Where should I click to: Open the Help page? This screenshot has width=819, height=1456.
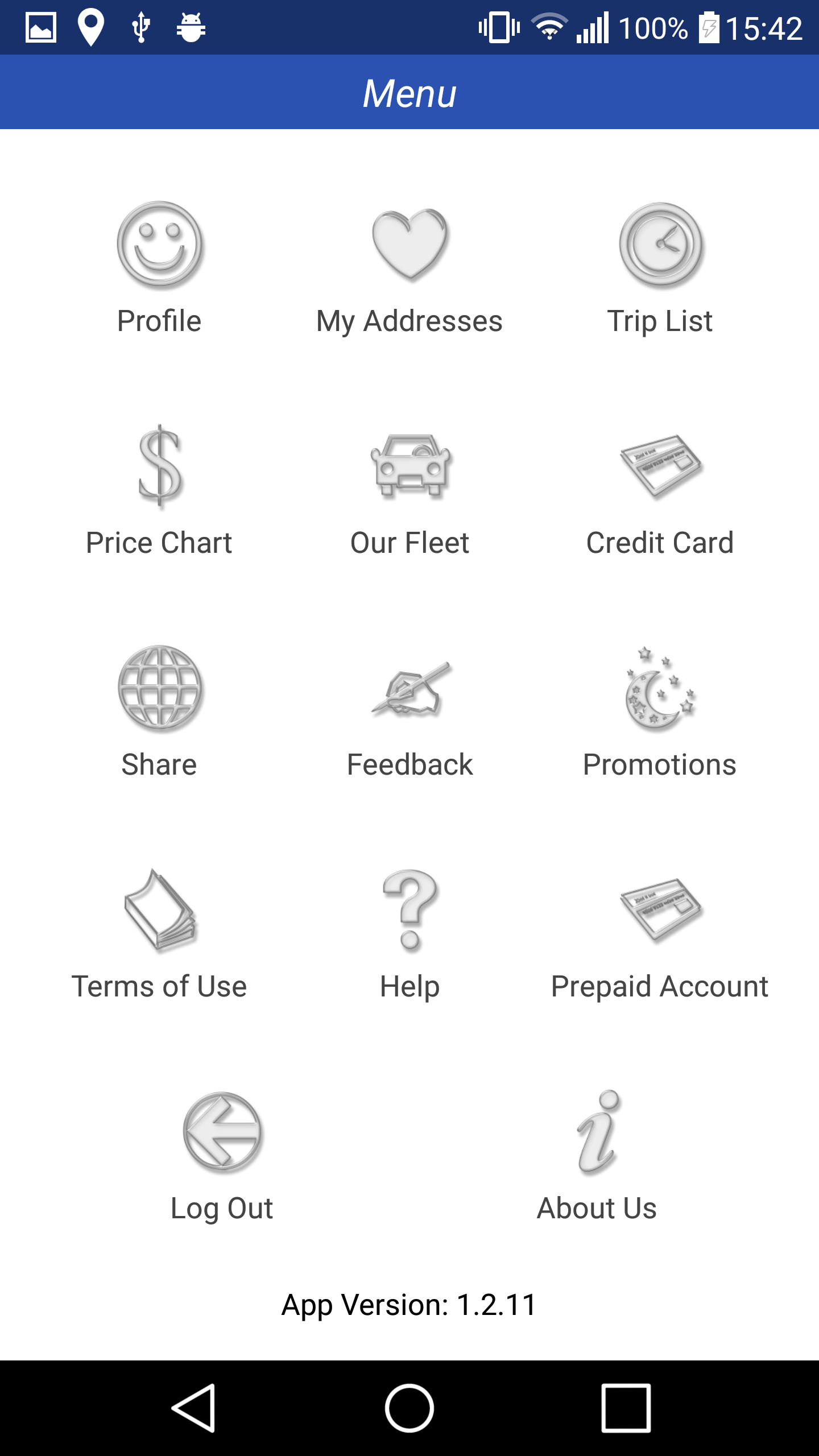(x=409, y=934)
